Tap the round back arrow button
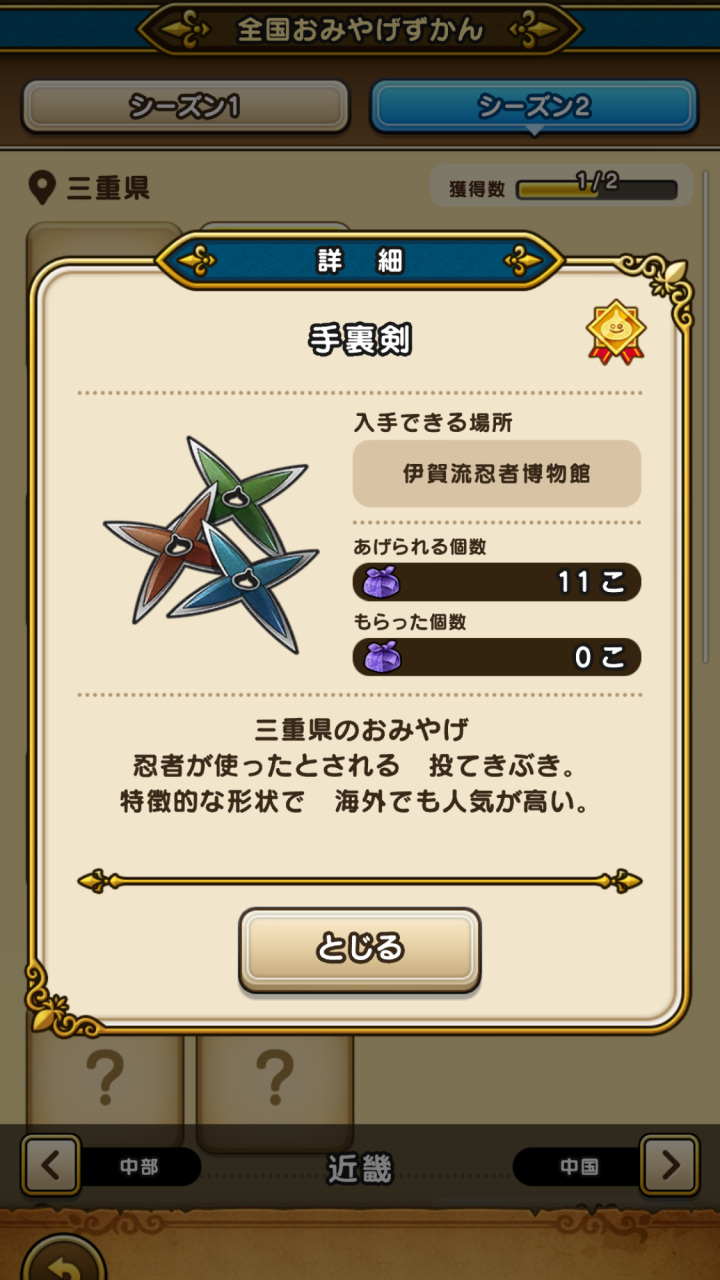The width and height of the screenshot is (720, 1280). [x=65, y=1262]
